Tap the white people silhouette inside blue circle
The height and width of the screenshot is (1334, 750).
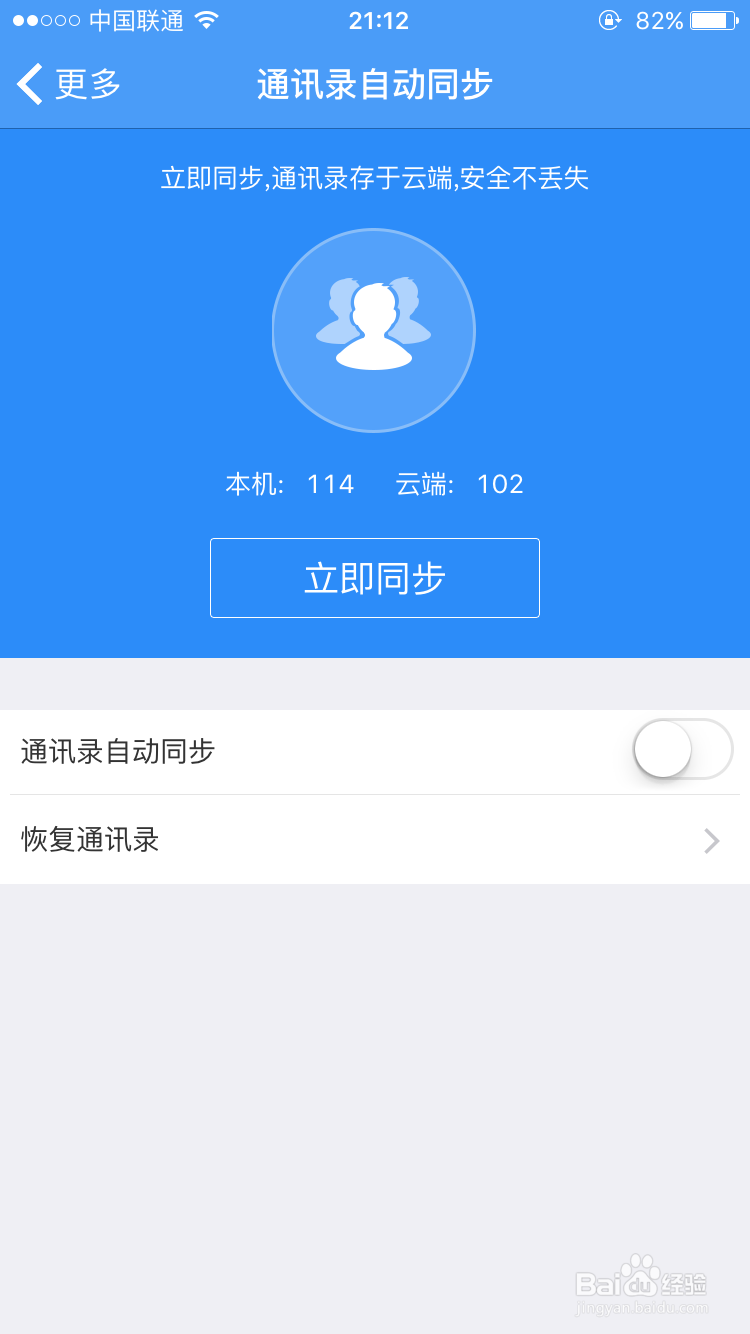pos(374,325)
